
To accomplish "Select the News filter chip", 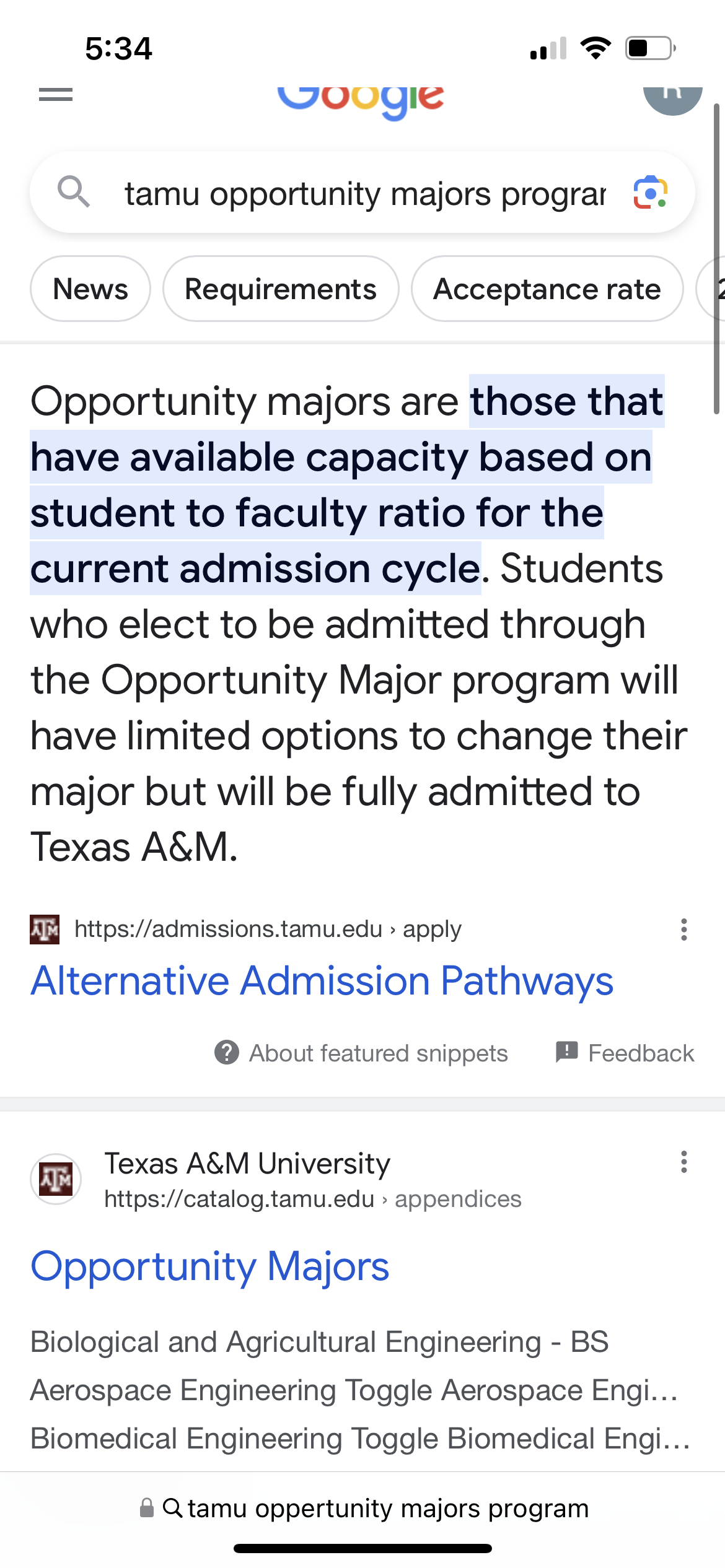I will [x=90, y=289].
